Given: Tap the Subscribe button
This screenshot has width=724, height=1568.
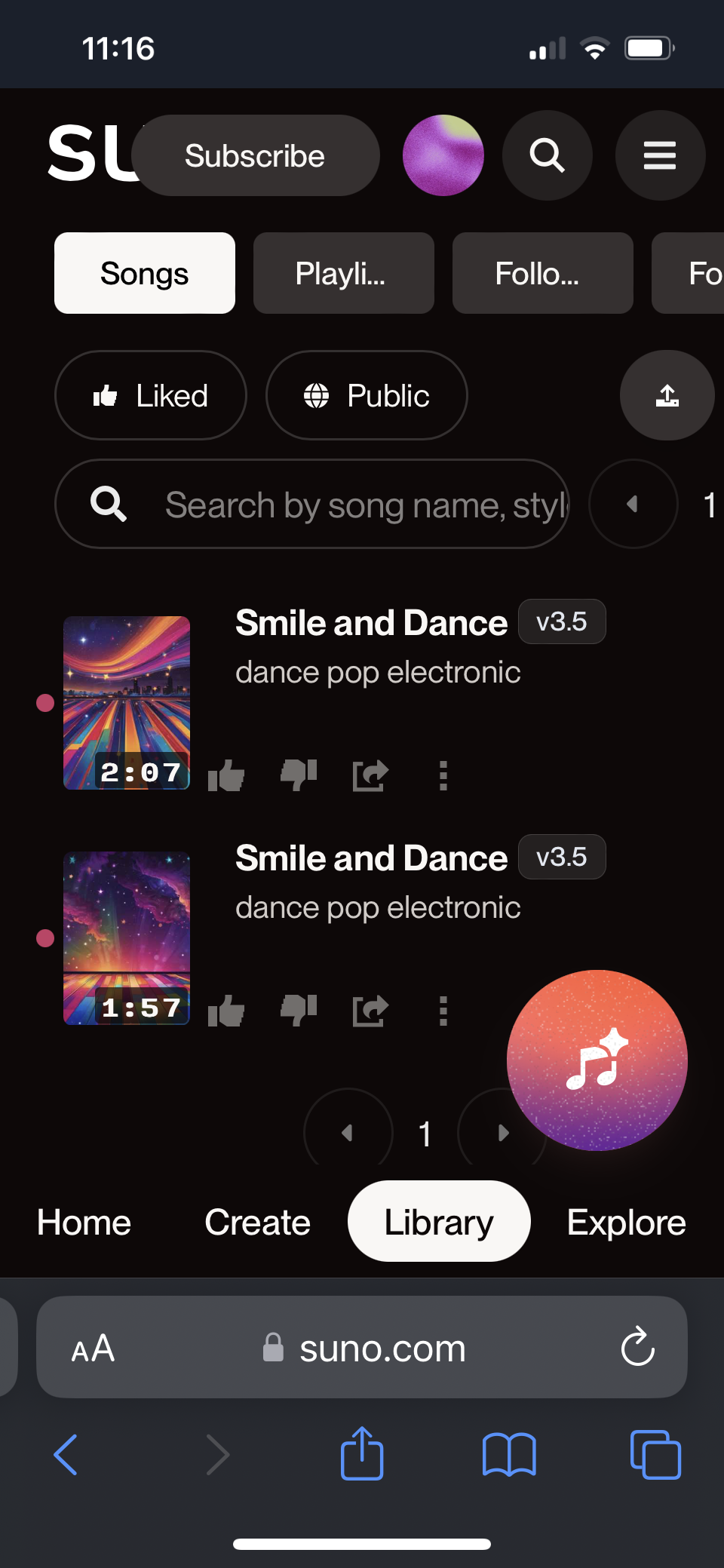Looking at the screenshot, I should pyautogui.click(x=255, y=156).
